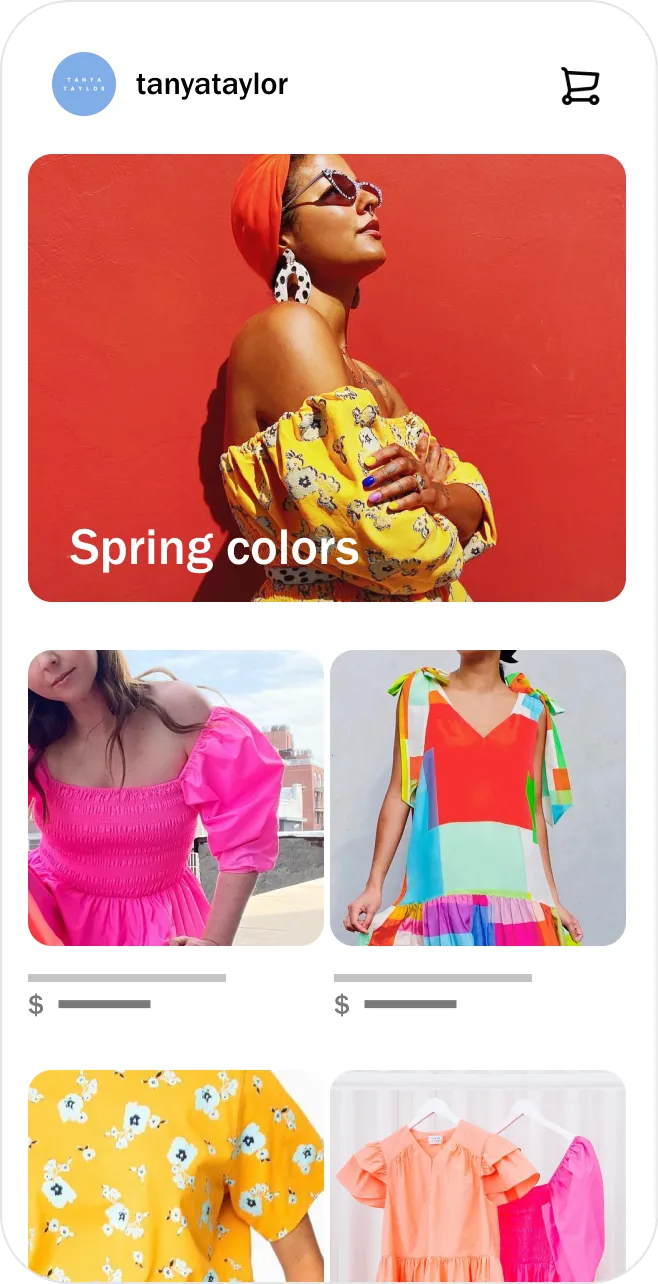658x1284 pixels.
Task: Open the shopping cart
Action: click(579, 86)
